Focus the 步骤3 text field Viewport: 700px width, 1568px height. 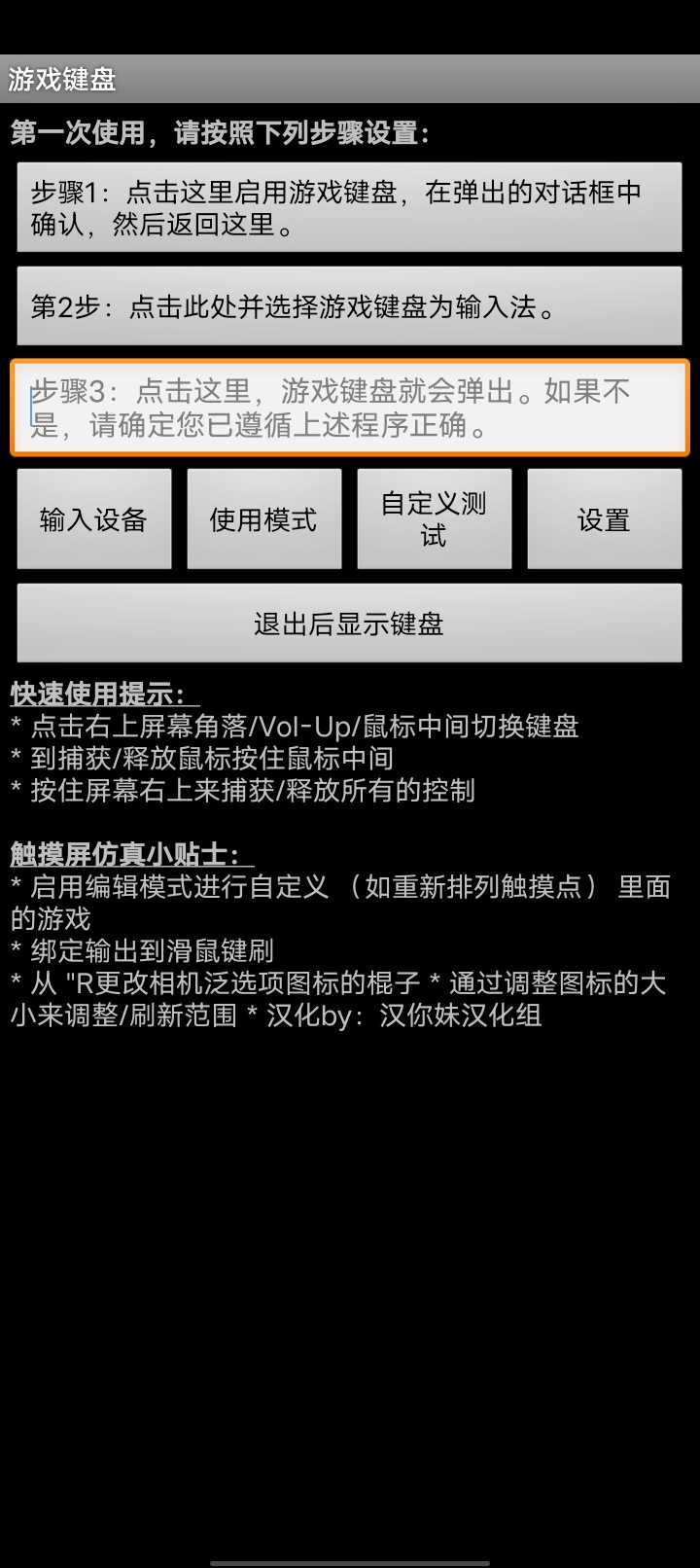(349, 408)
